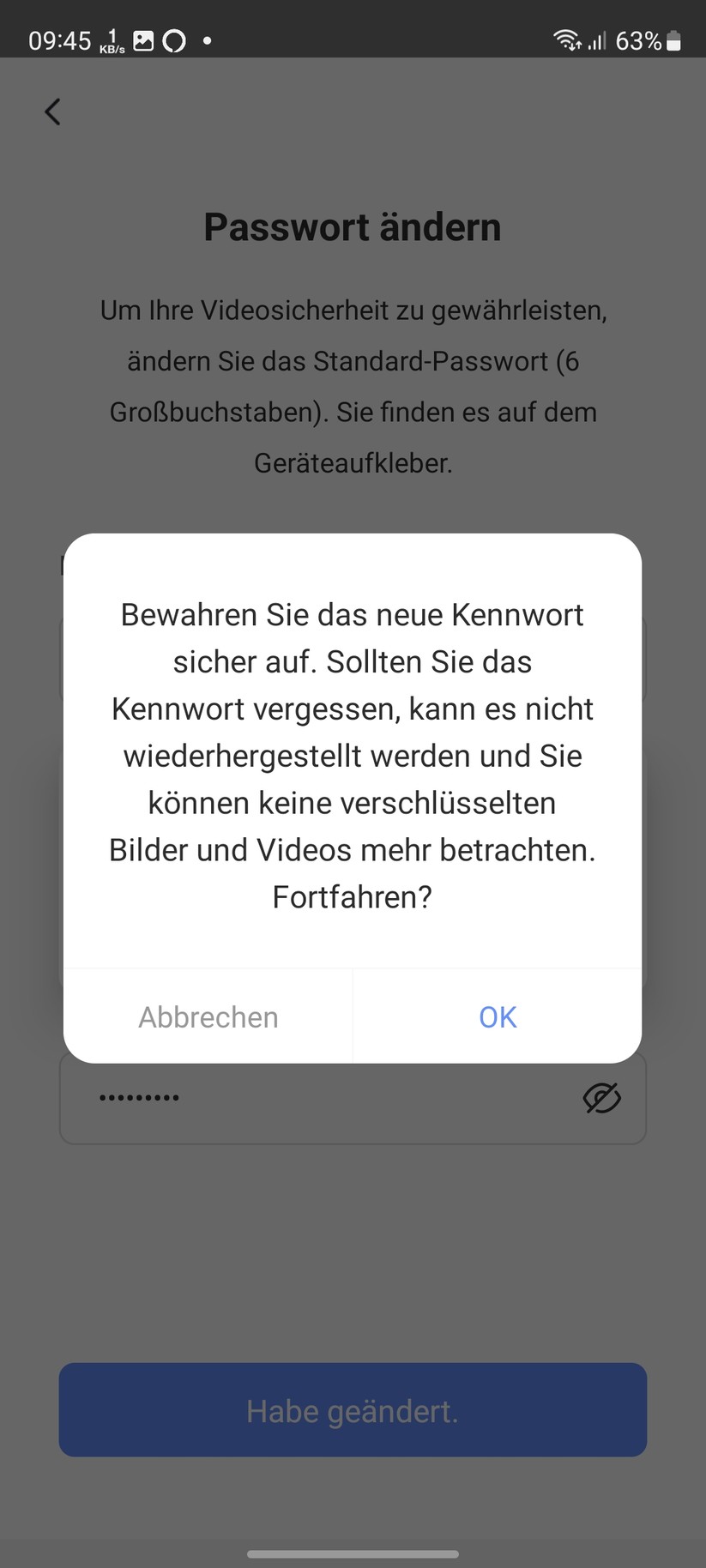The width and height of the screenshot is (706, 1568).
Task: Tap the back arrow in the top left
Action: click(x=52, y=112)
